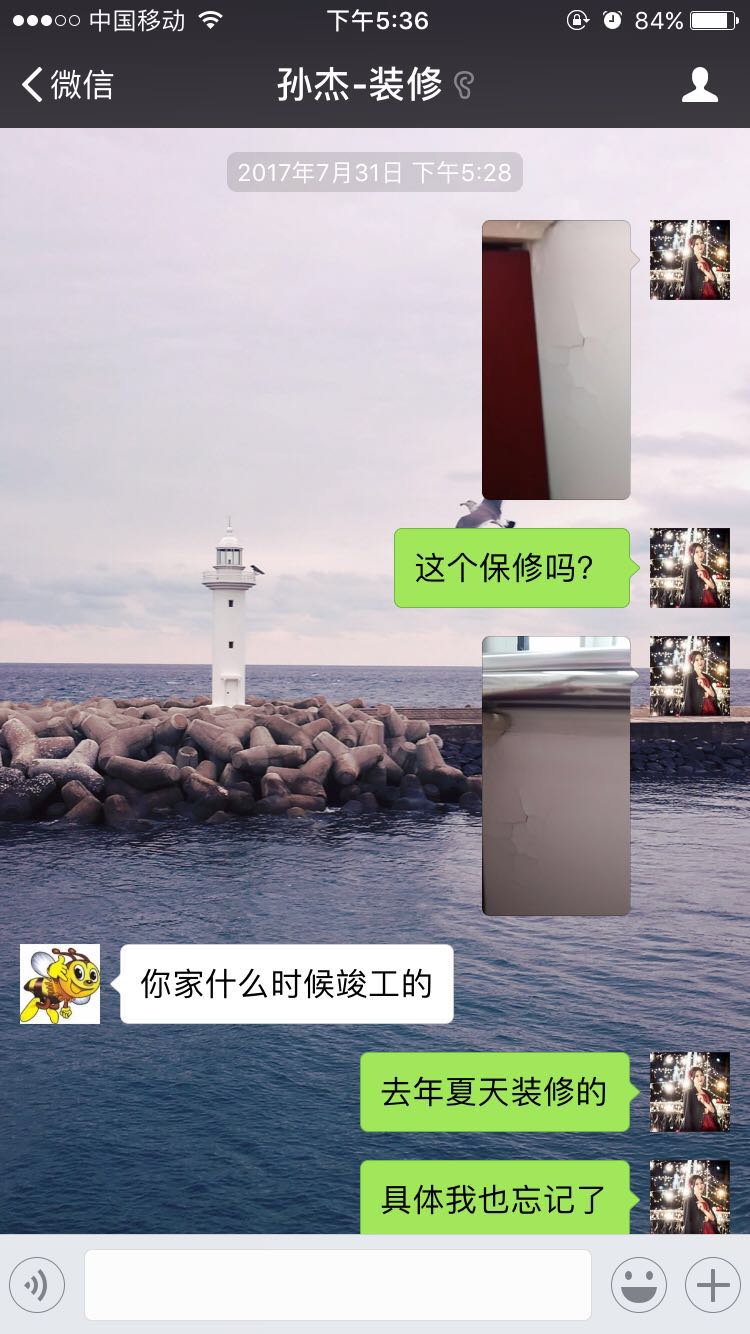Open the bee avatar's contact profile
The width and height of the screenshot is (750, 1334).
point(60,984)
